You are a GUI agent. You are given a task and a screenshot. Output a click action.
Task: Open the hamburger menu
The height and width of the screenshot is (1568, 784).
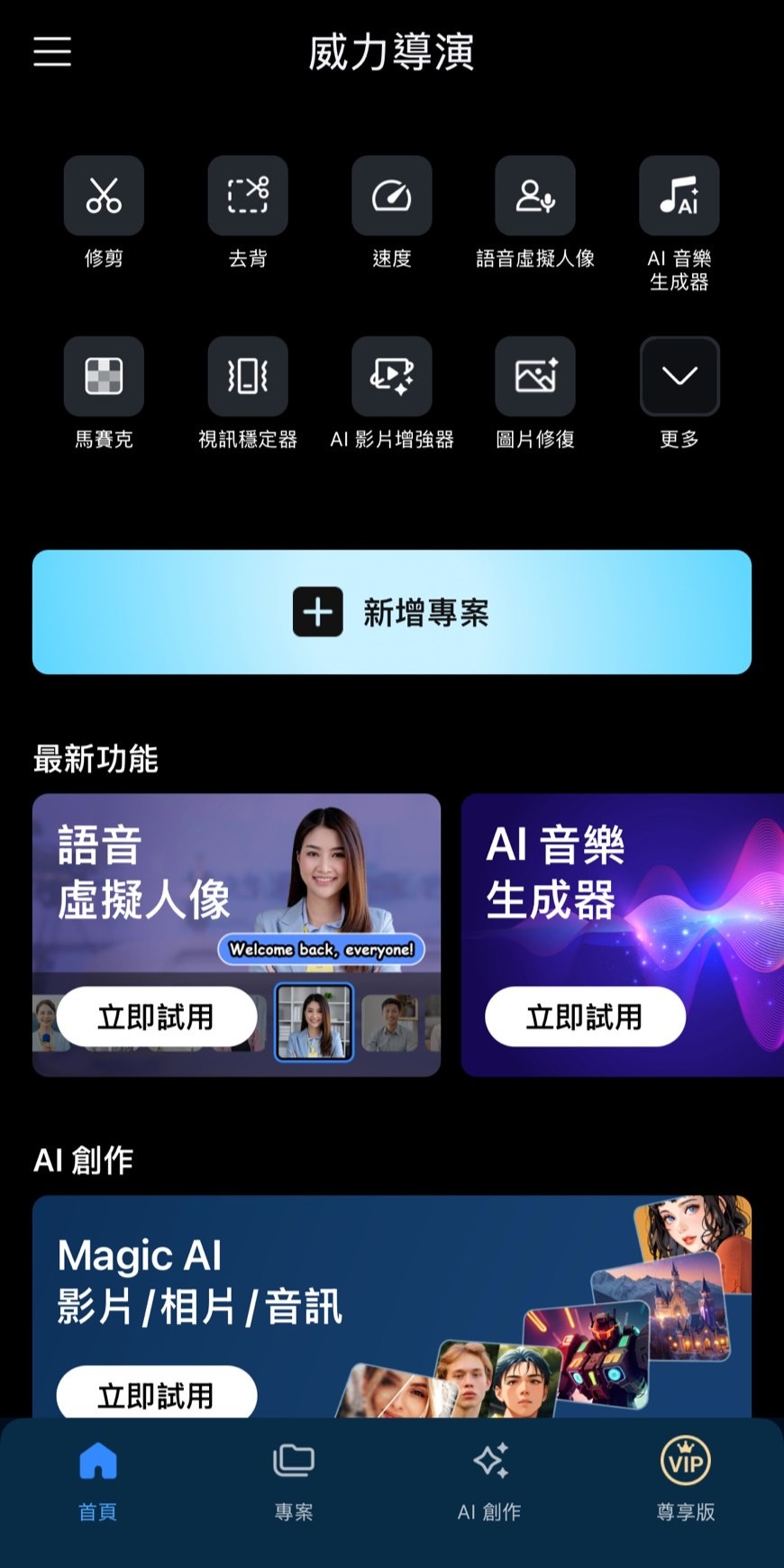tap(51, 52)
